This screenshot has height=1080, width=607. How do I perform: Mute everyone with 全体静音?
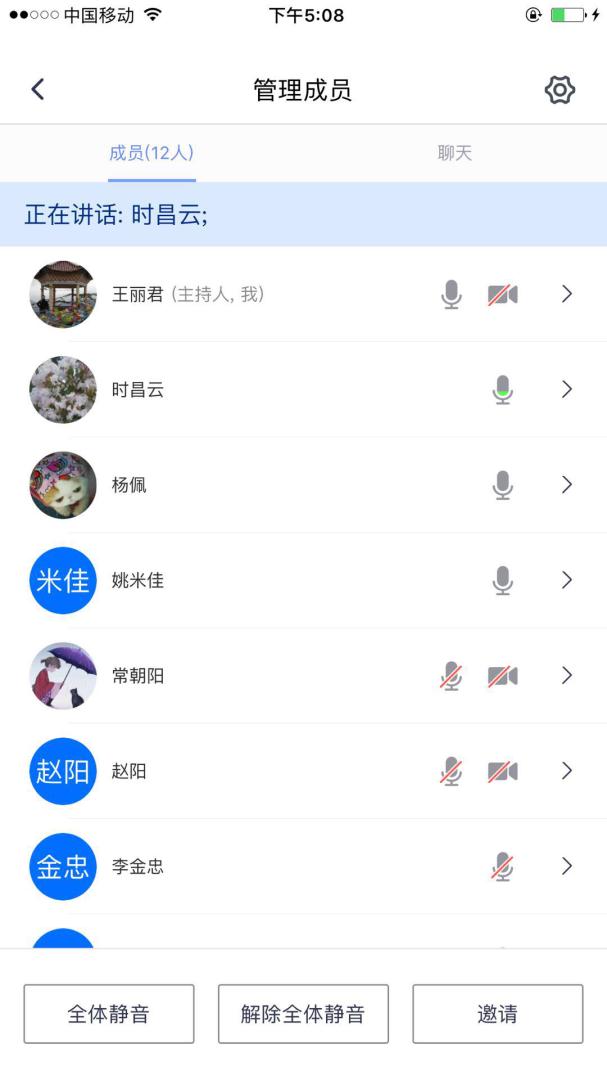pos(108,1014)
